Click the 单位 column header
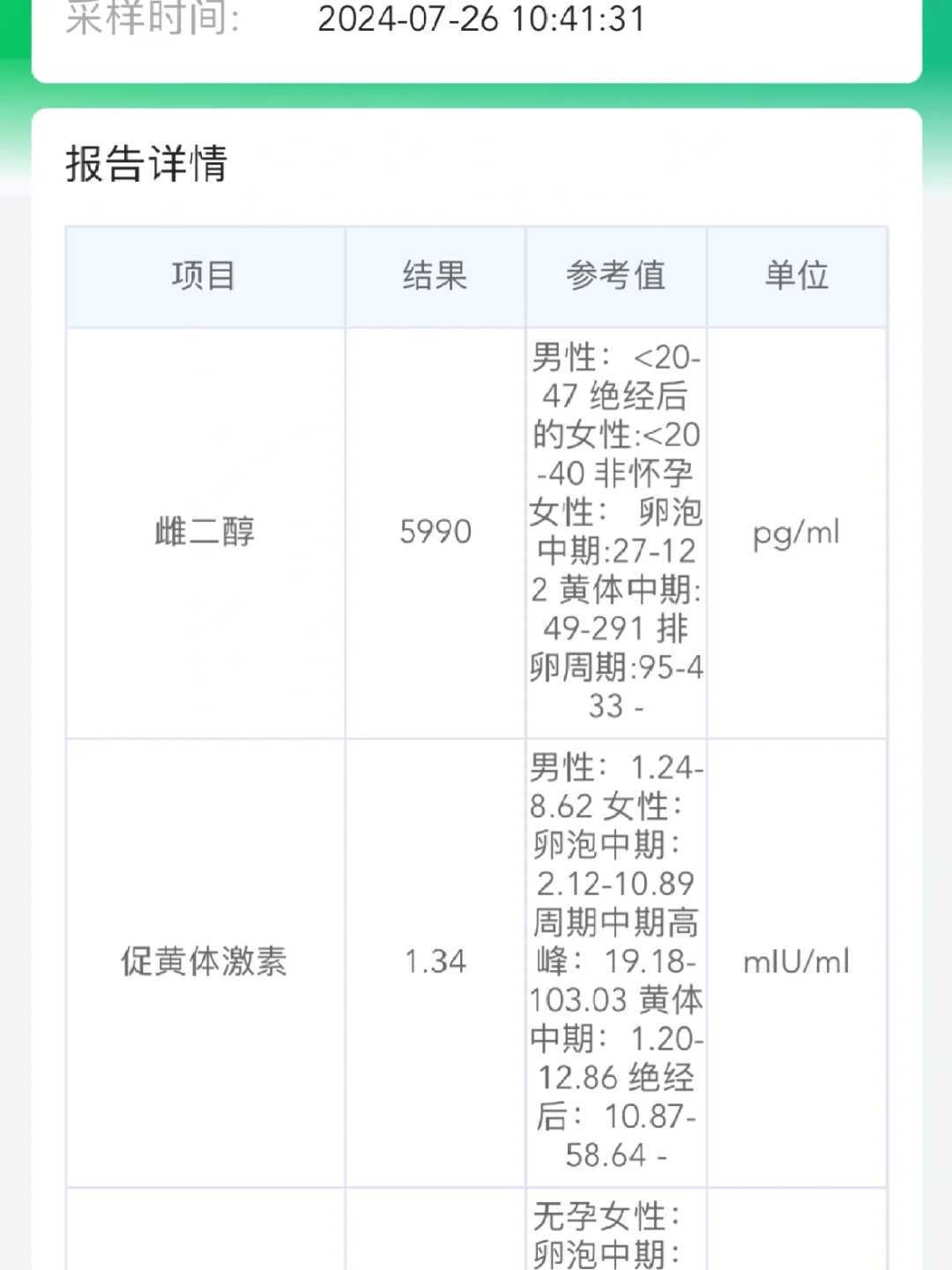This screenshot has height=1270, width=952. tap(796, 276)
